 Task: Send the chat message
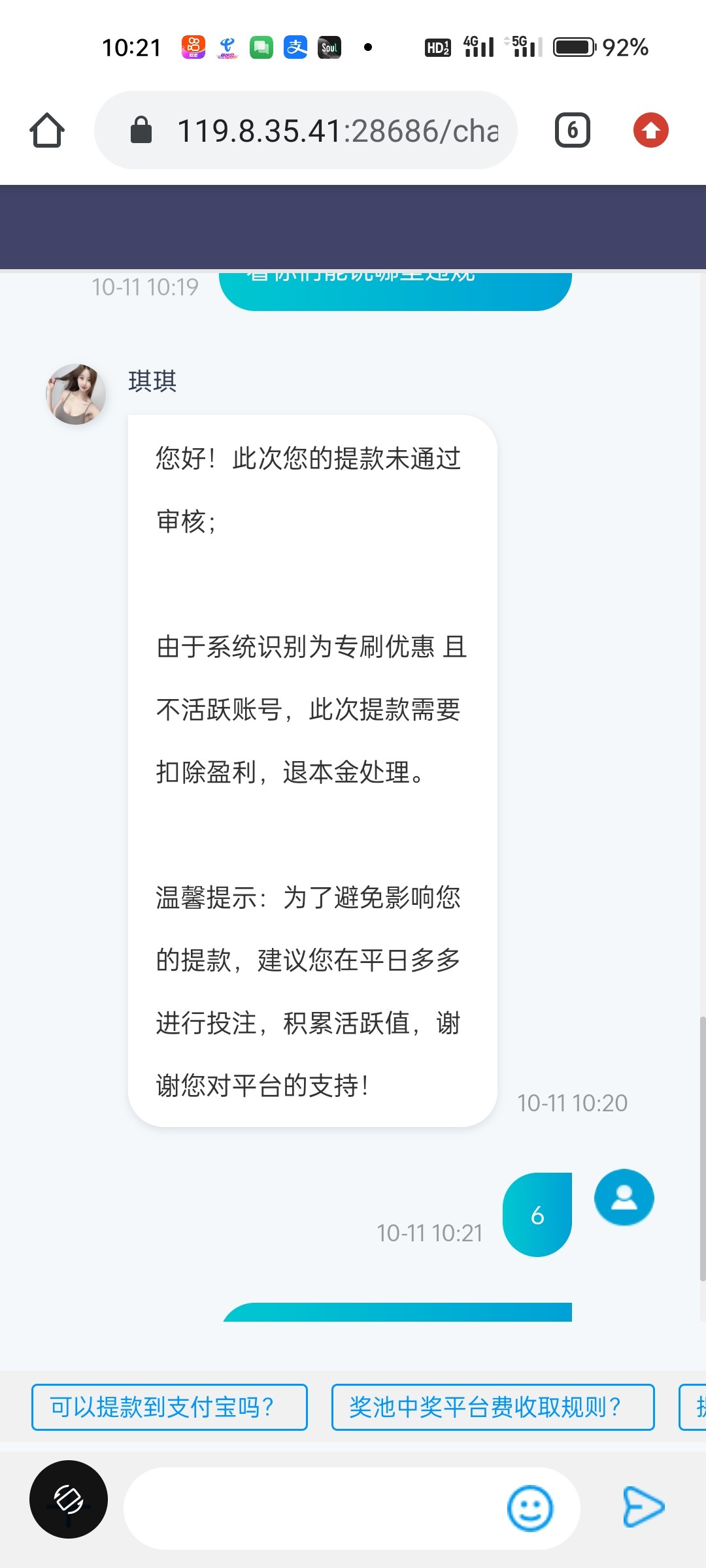click(643, 1507)
